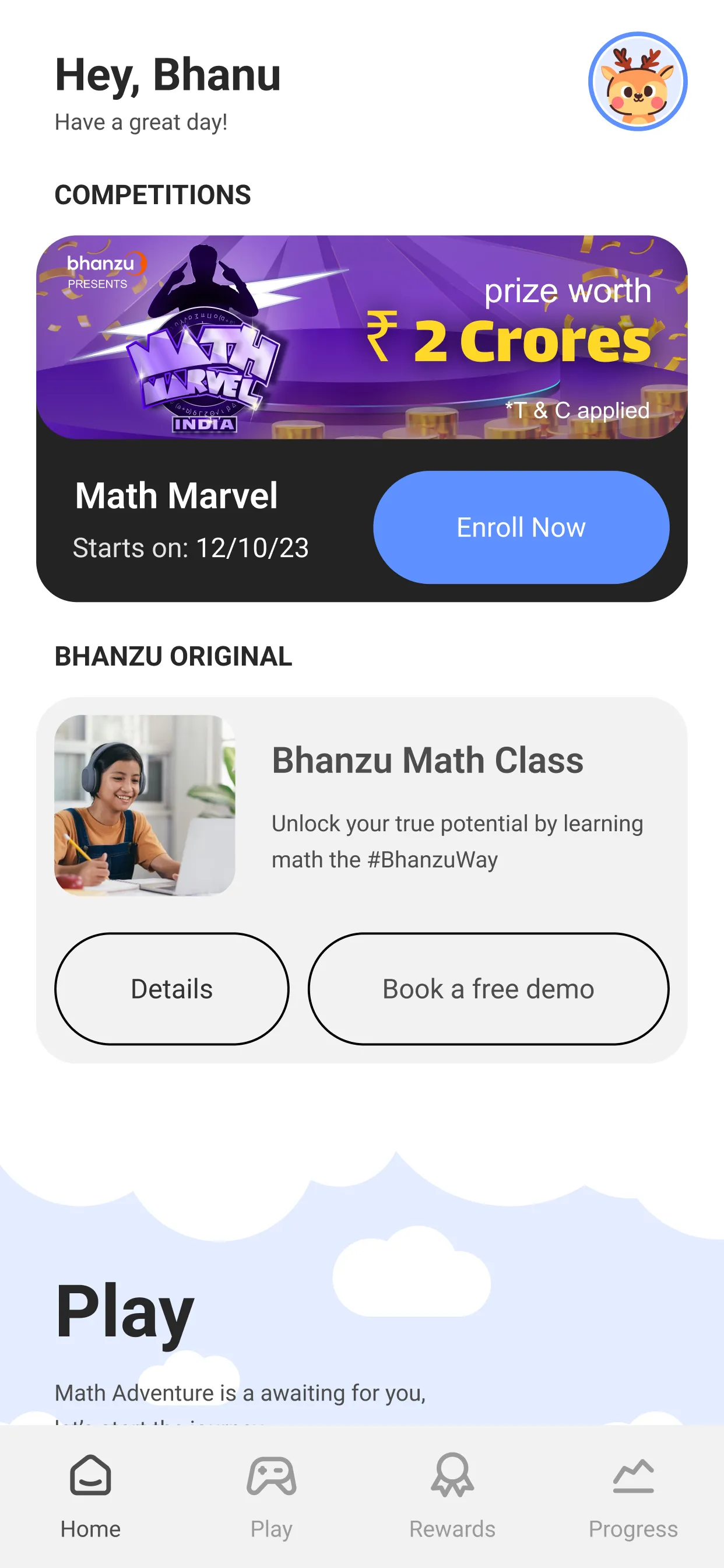Open the Math Marvel prize banner
The height and width of the screenshot is (1568, 724).
click(361, 337)
